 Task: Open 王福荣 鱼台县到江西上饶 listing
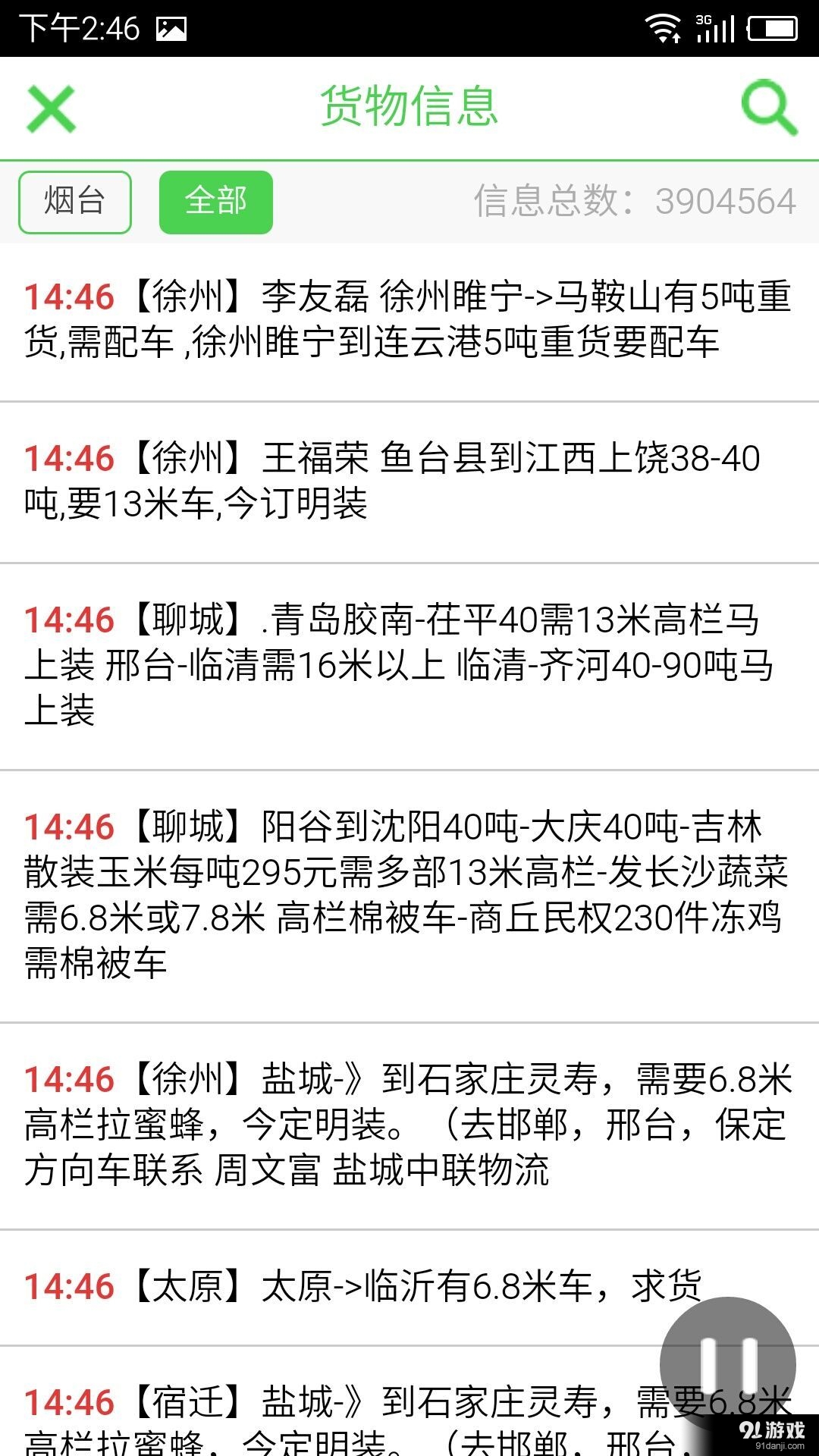409,481
